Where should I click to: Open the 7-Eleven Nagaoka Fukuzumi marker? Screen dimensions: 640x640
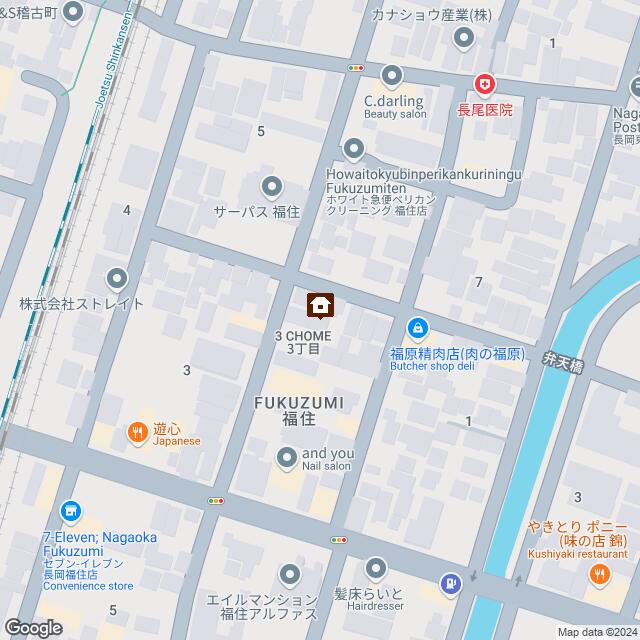click(x=70, y=512)
